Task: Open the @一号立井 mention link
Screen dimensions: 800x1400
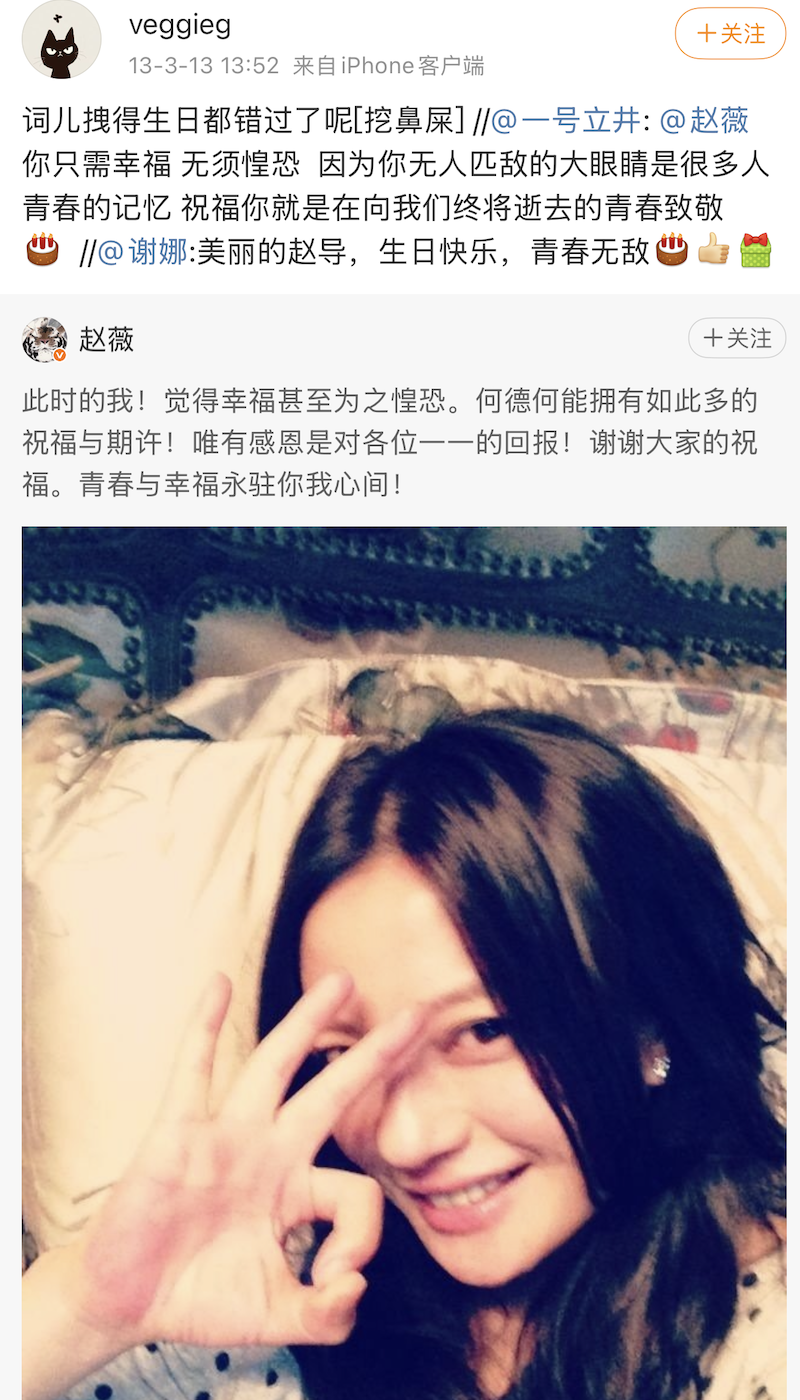Action: (x=566, y=121)
